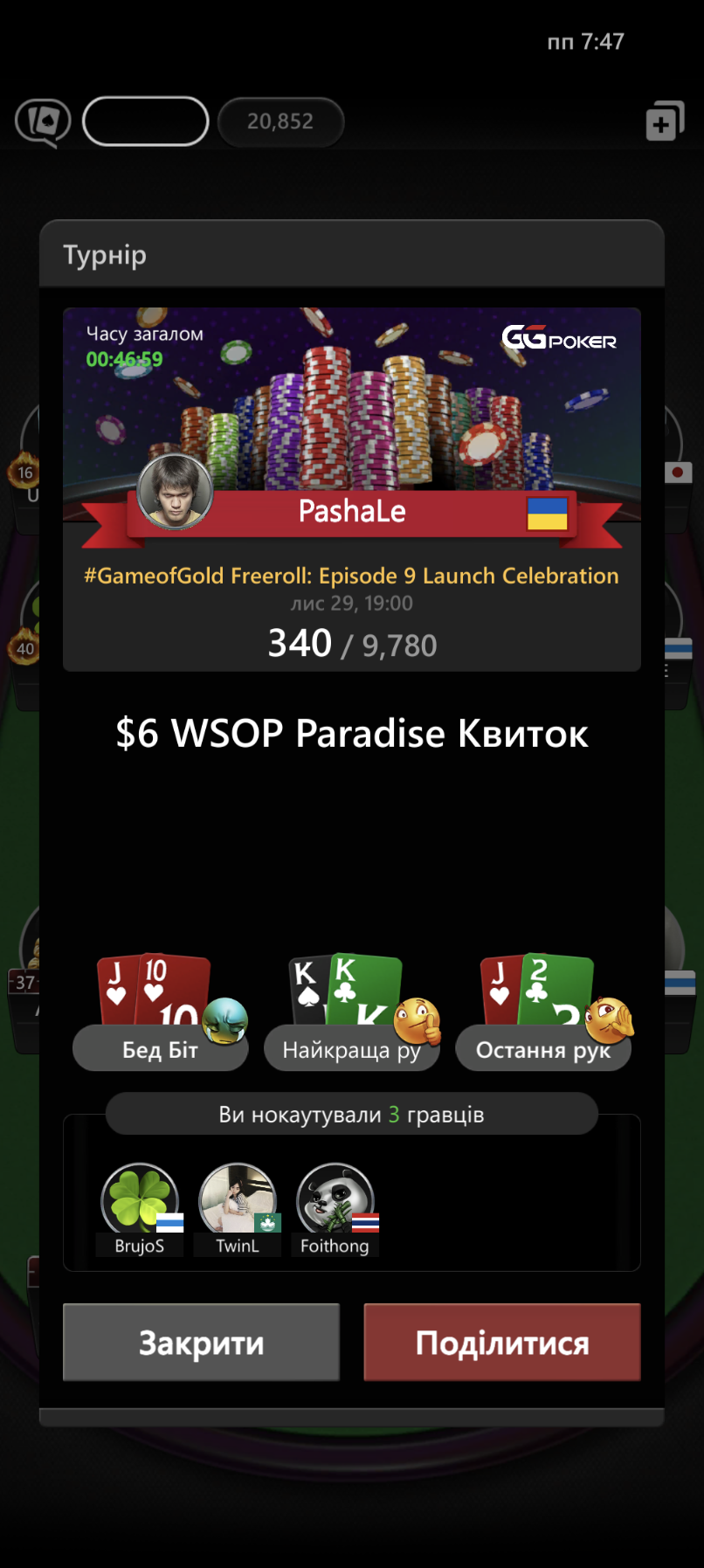The height and width of the screenshot is (1568, 704).
Task: Open the cards chat icon
Action: pos(42,122)
